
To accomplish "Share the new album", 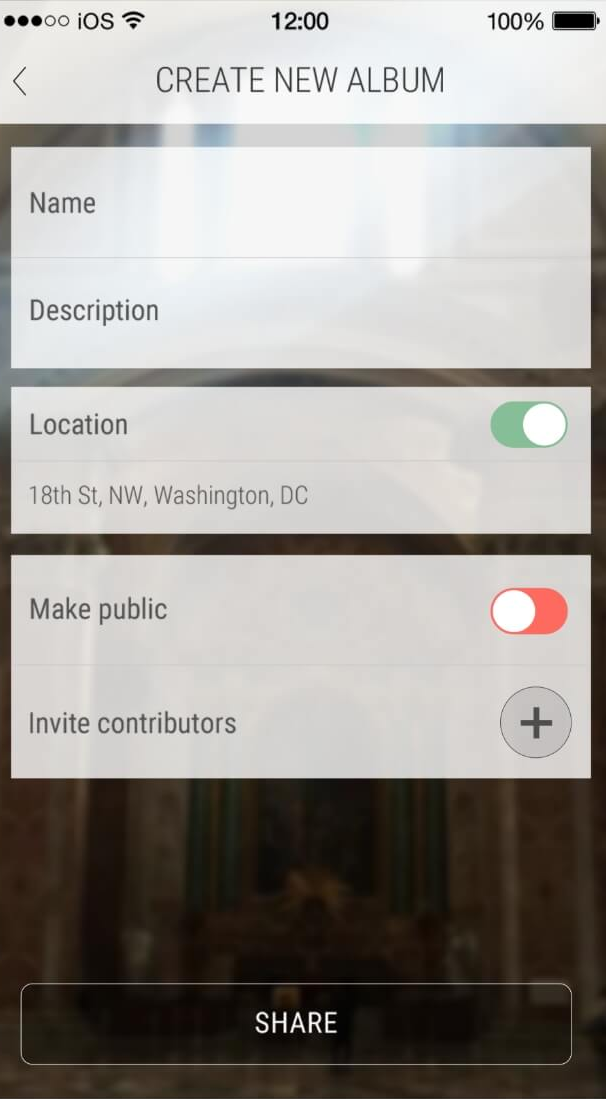I will (x=296, y=1023).
